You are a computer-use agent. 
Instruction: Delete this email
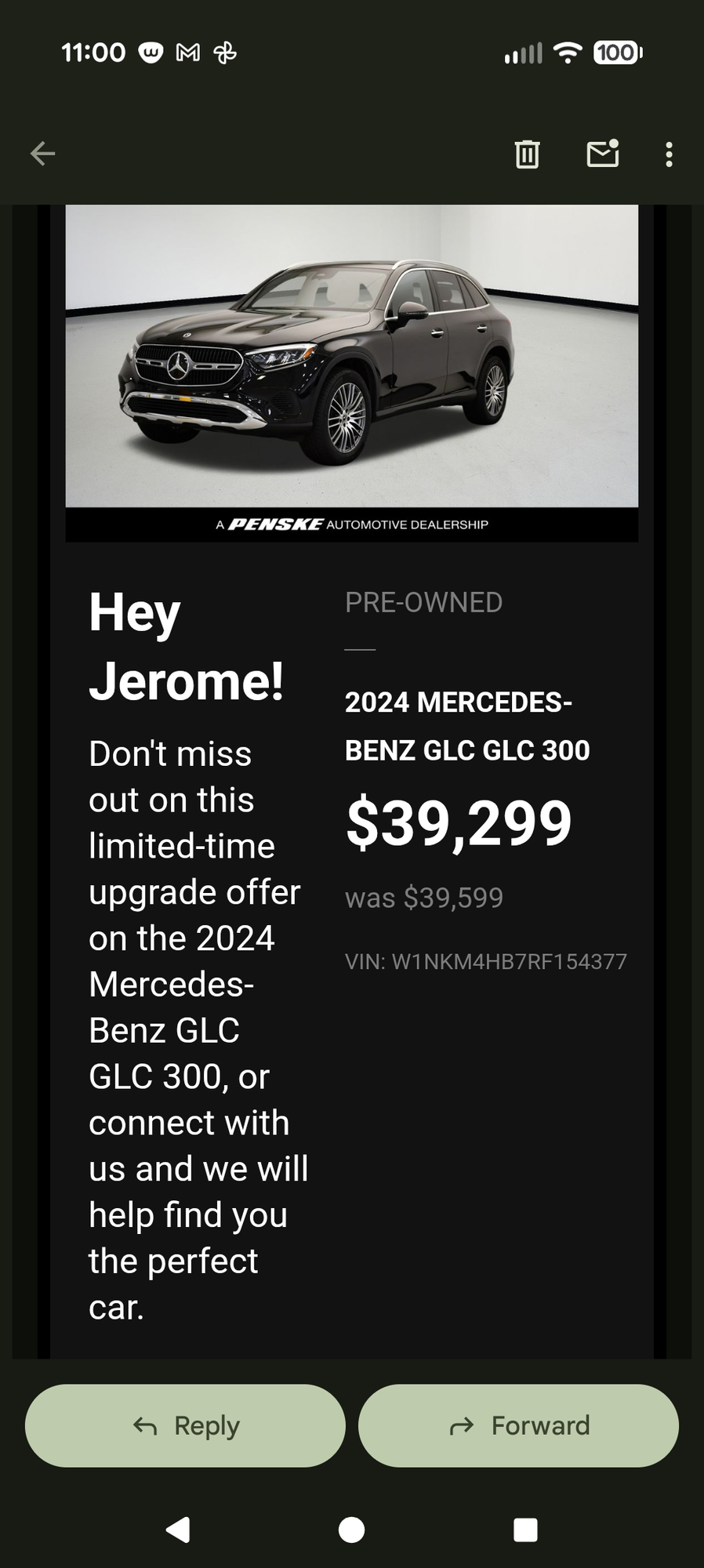click(527, 154)
